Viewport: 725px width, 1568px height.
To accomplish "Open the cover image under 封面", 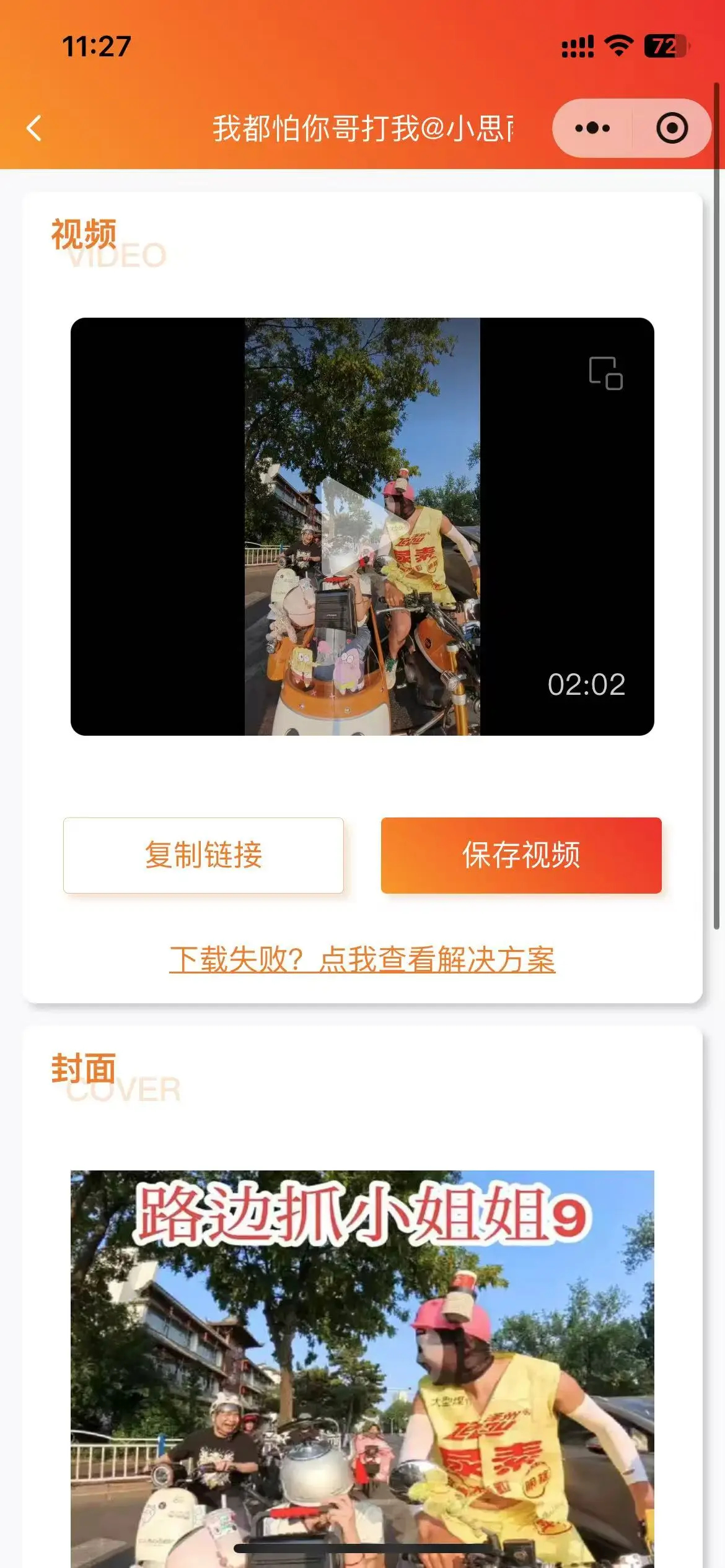I will pos(362,1362).
